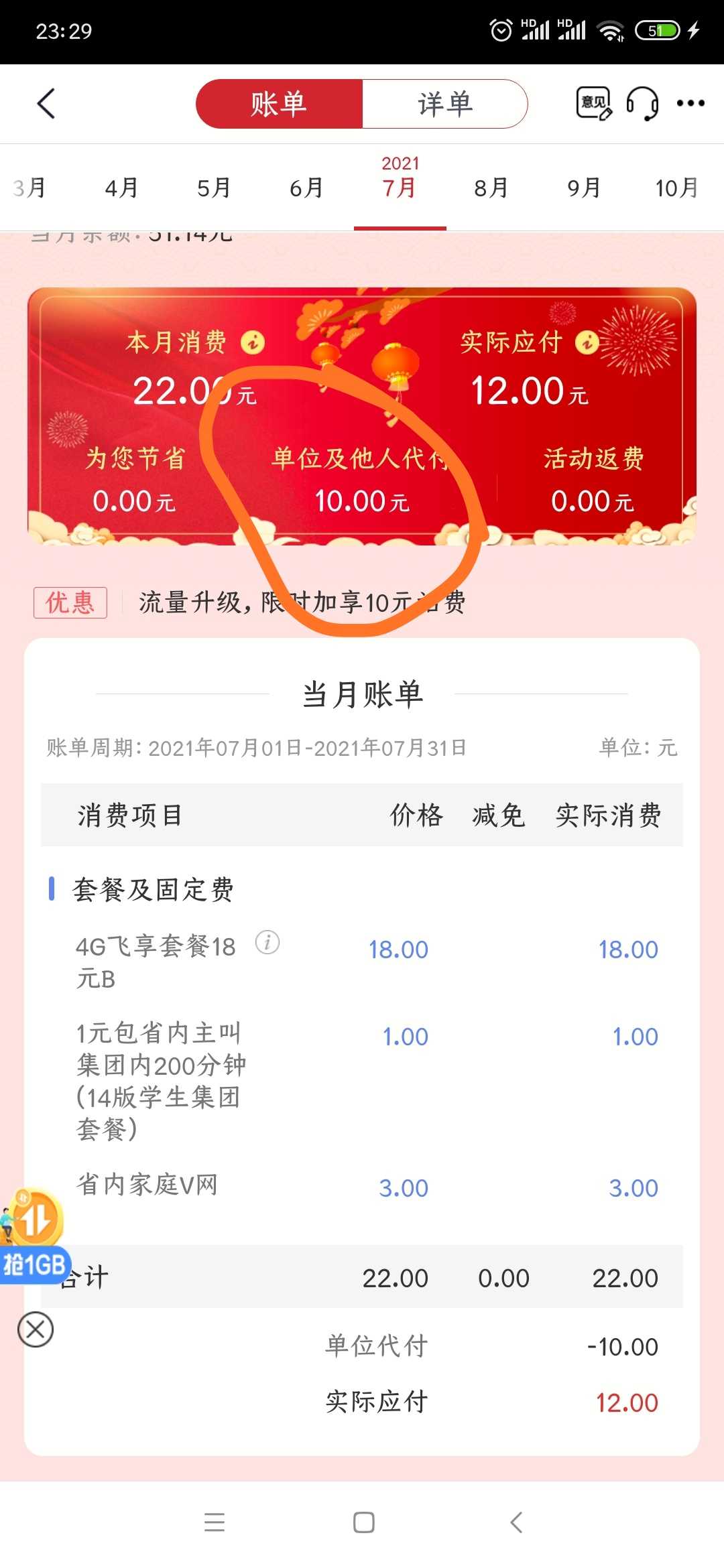Contact customer service via headset icon
Screen dimensions: 724x1568
tap(642, 103)
